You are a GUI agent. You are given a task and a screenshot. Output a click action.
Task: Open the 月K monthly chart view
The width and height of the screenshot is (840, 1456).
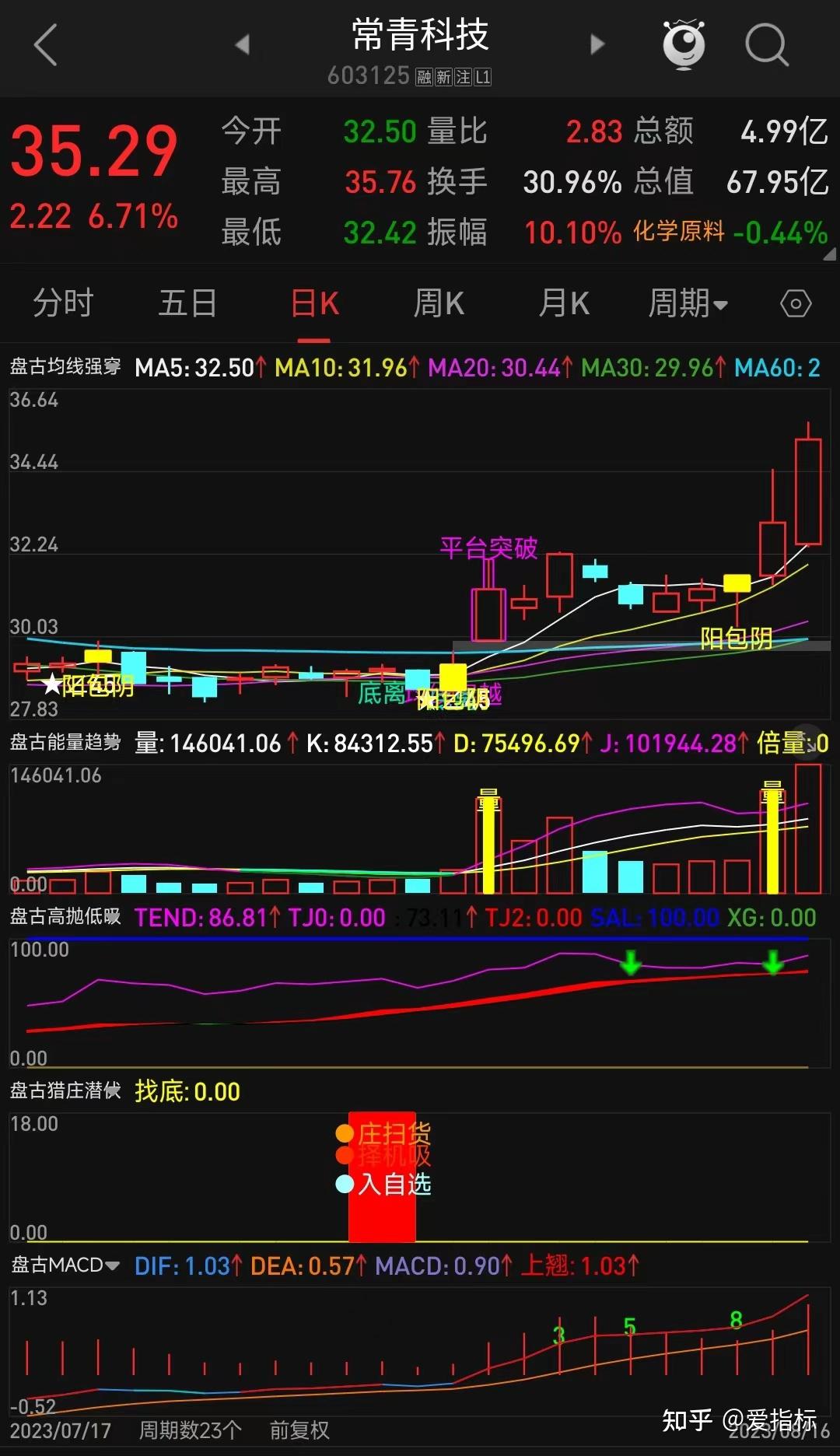pos(564,303)
